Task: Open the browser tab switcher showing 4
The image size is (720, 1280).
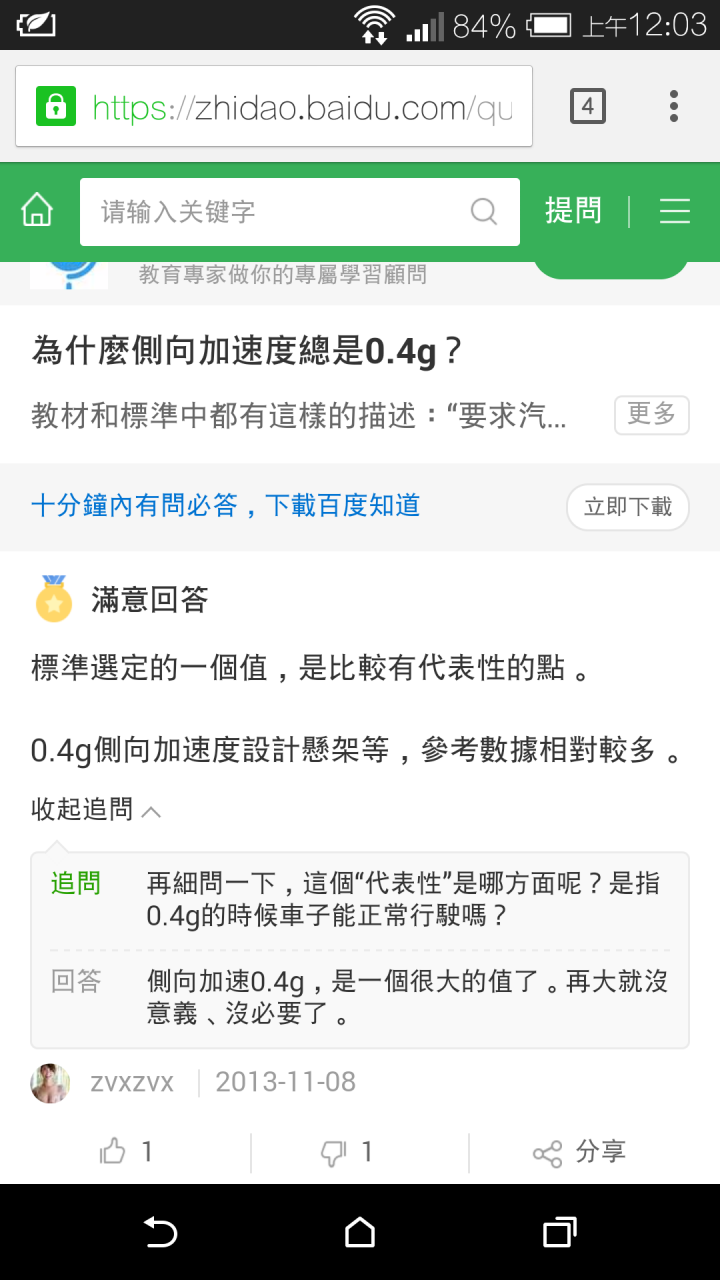Action: [x=588, y=106]
